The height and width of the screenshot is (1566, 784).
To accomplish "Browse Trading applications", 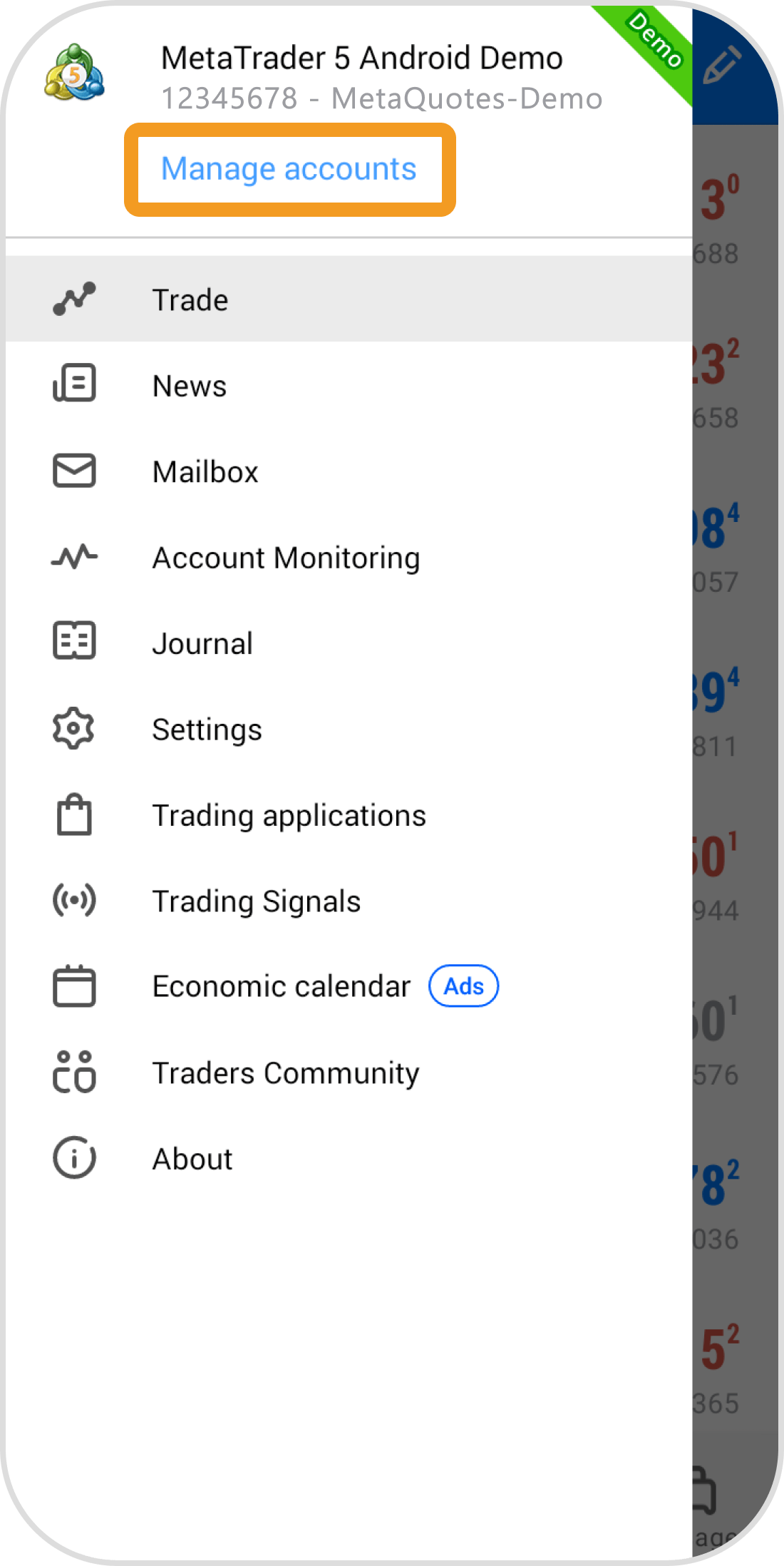I will click(289, 815).
